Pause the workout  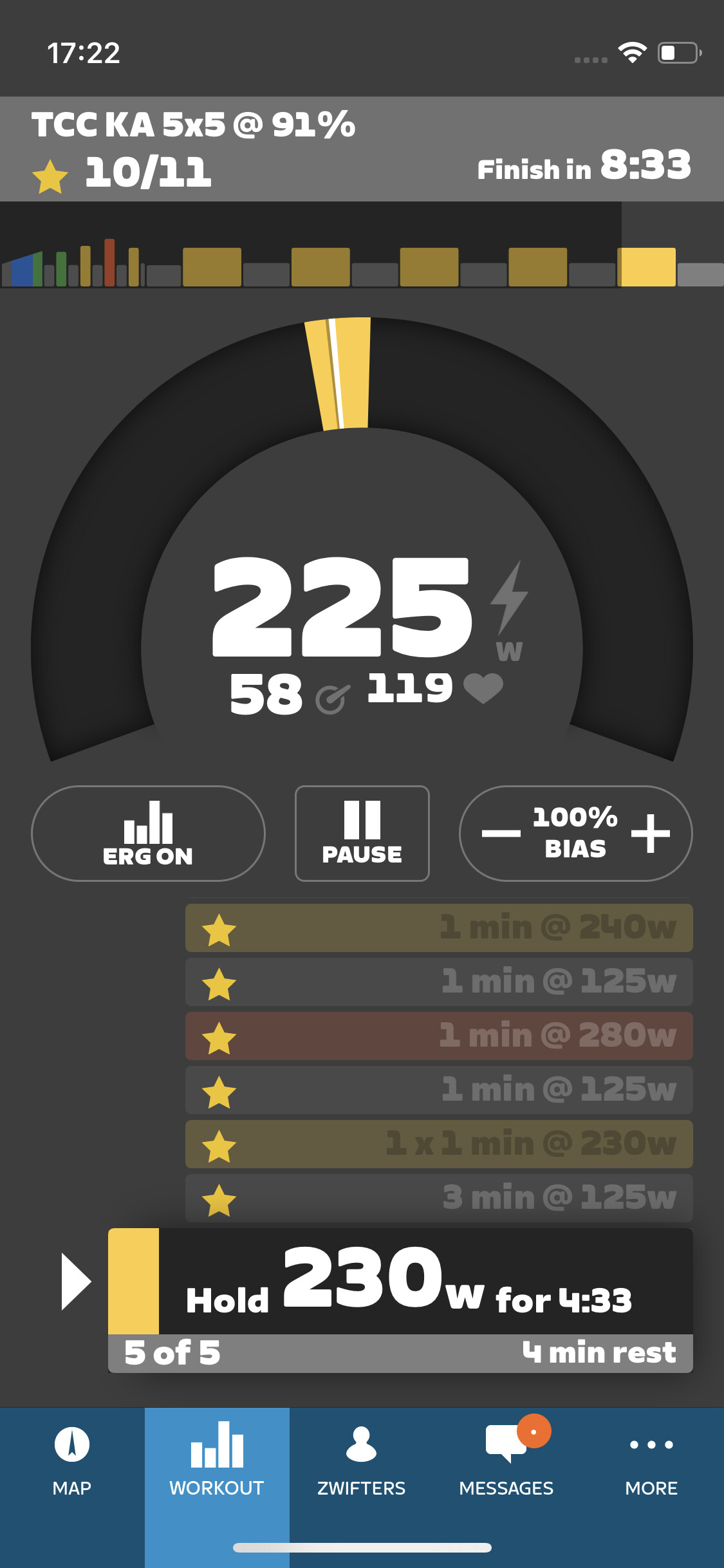362,833
